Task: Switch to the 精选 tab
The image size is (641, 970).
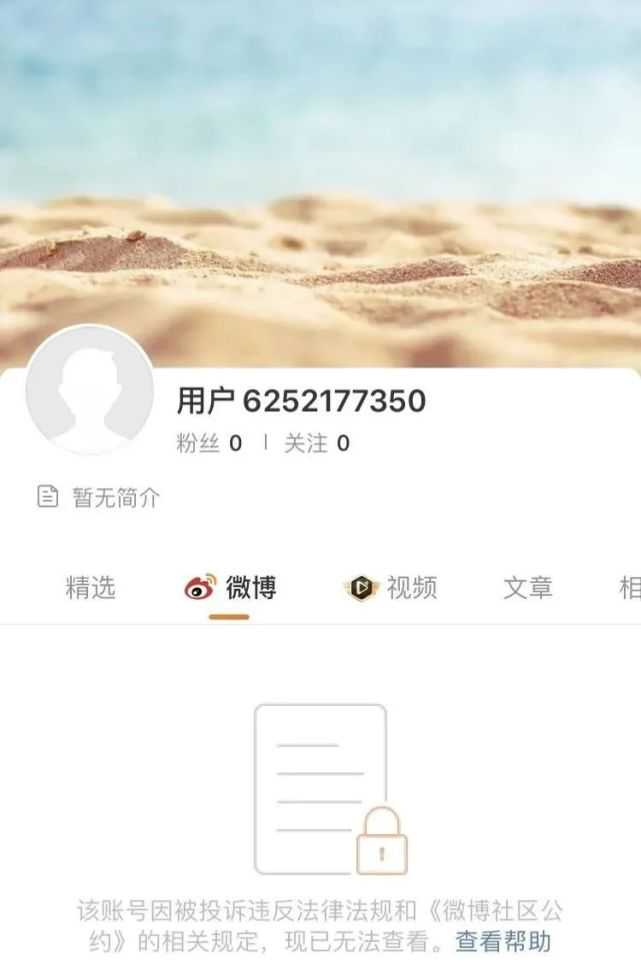Action: coord(90,588)
